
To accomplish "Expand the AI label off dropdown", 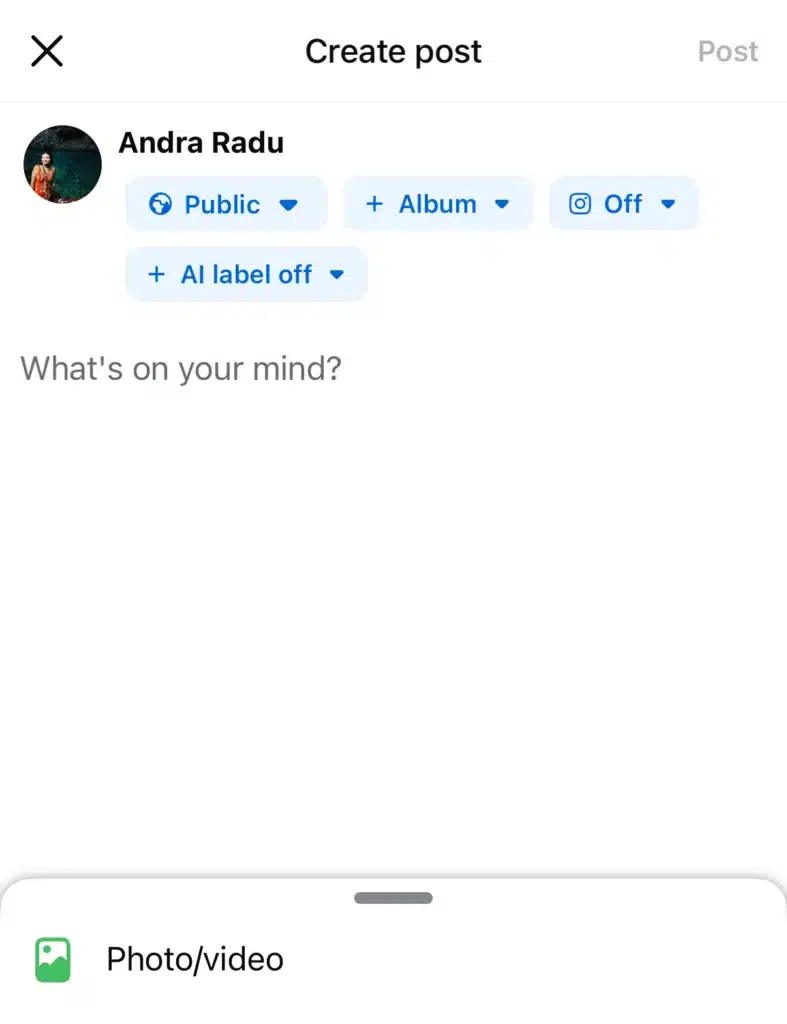I will point(246,274).
